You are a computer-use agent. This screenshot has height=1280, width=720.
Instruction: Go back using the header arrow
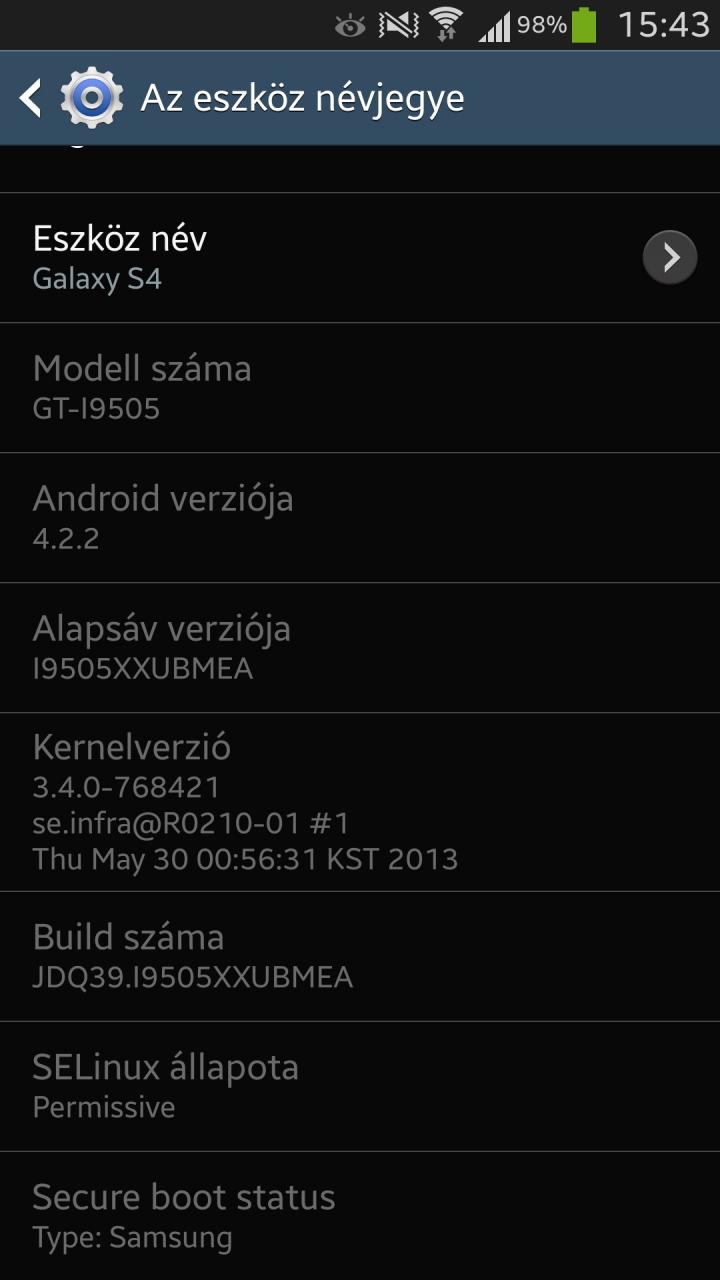click(x=31, y=98)
